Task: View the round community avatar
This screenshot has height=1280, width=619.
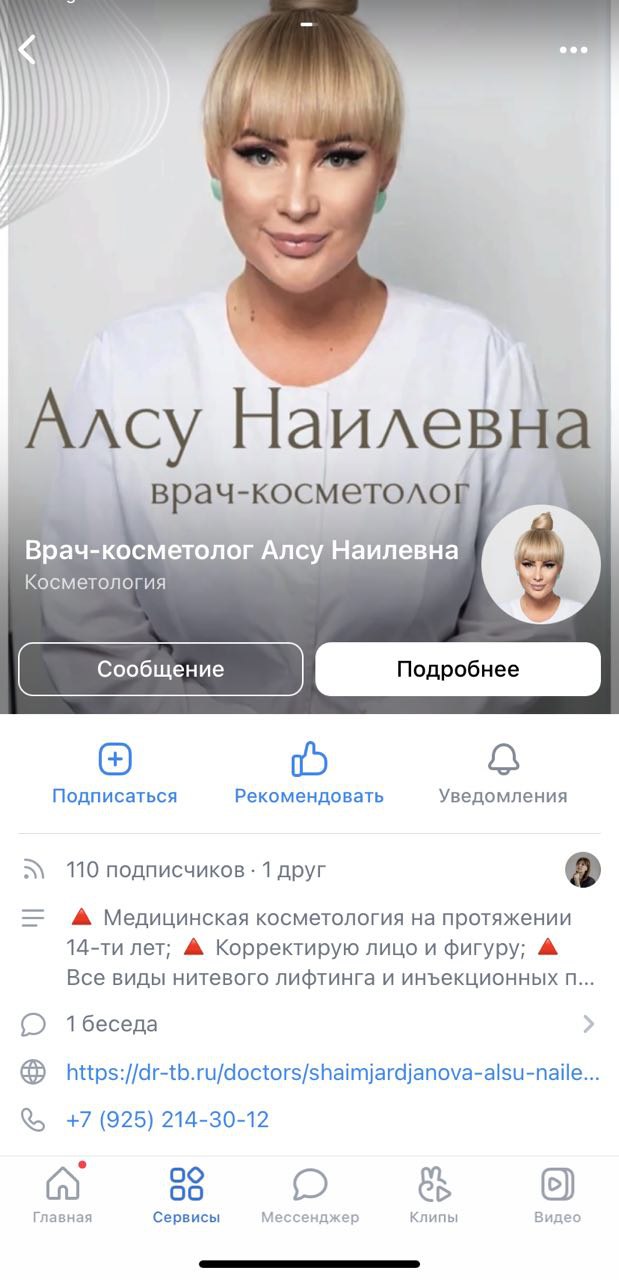Action: click(541, 564)
